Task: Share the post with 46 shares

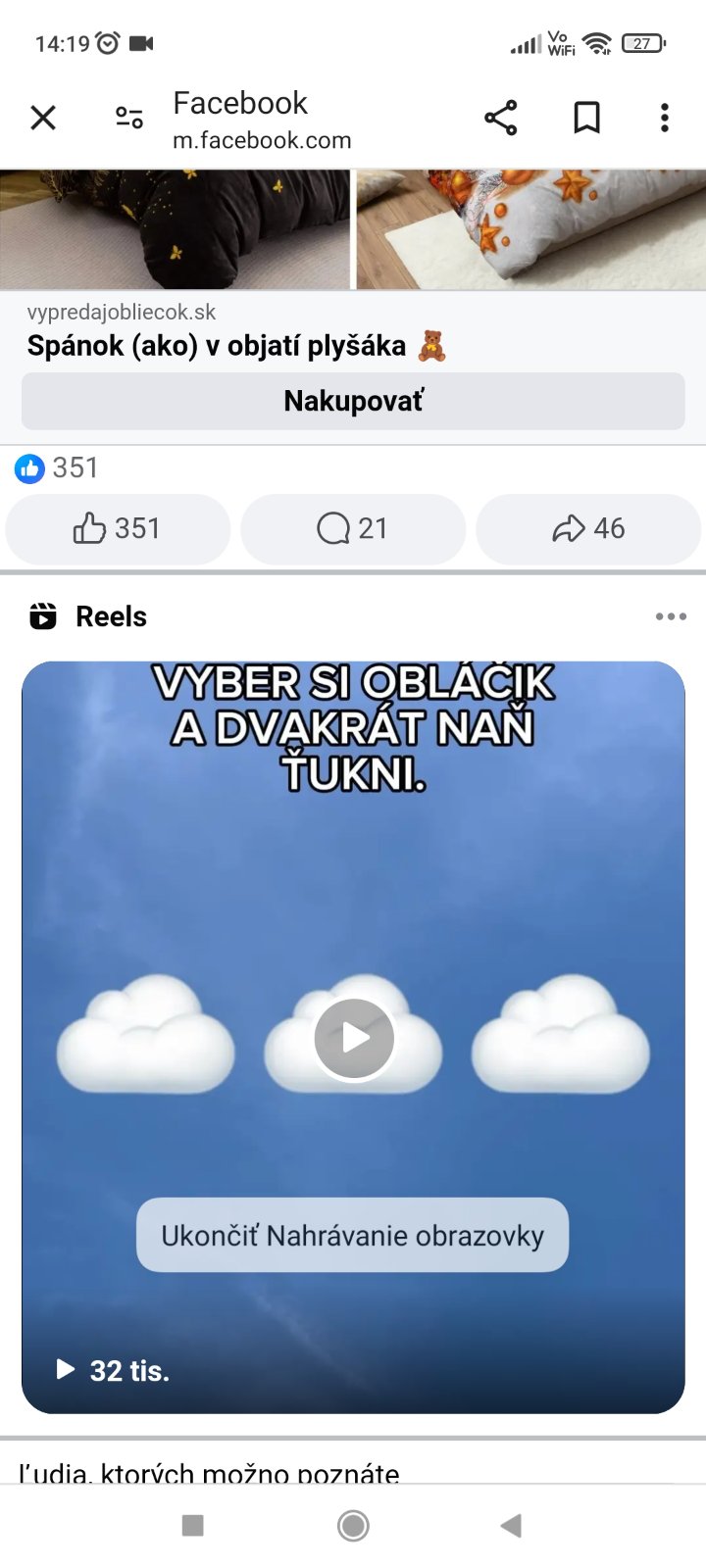Action: (x=588, y=529)
